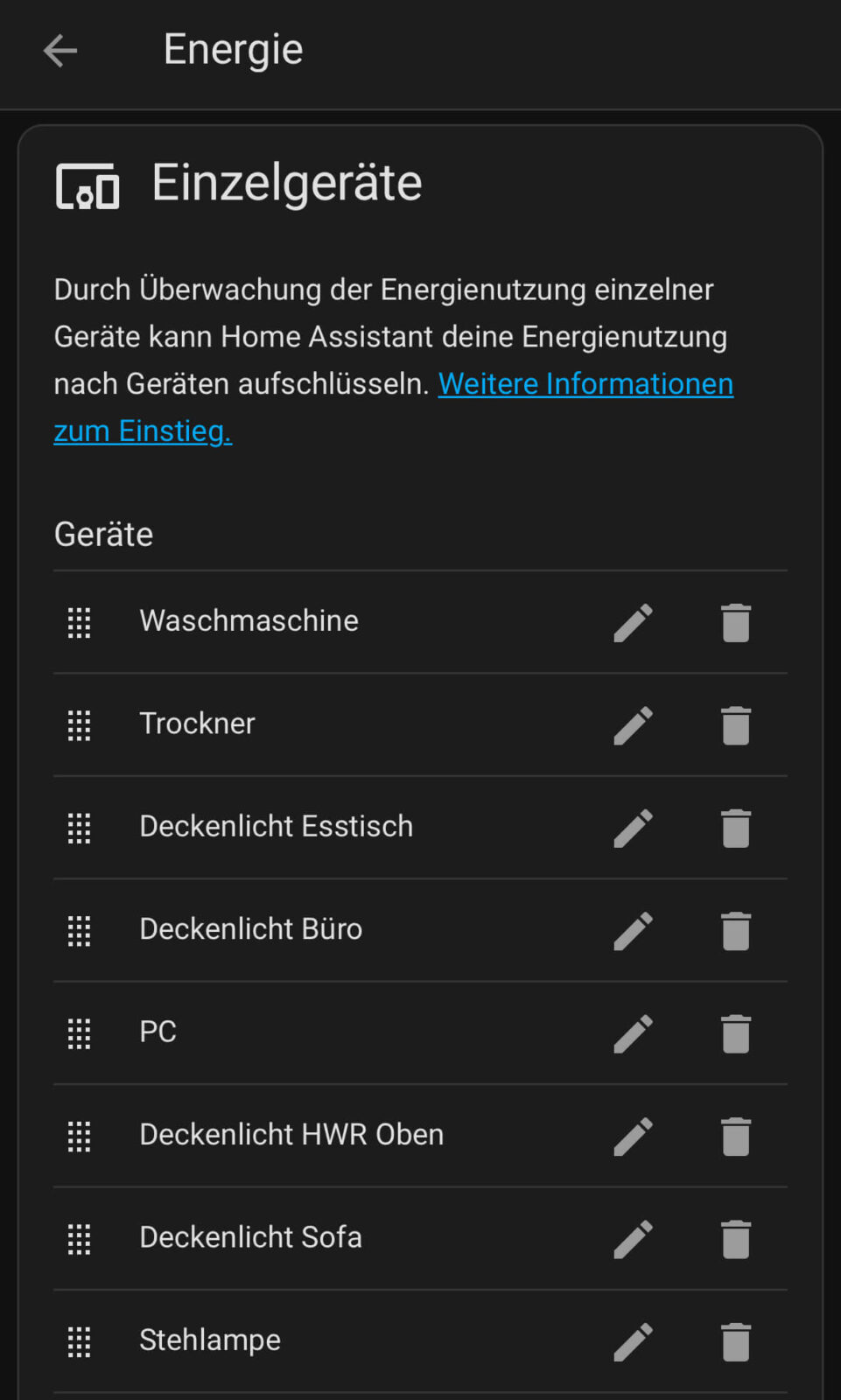Edit the Deckenlicht HWR Oben entry

pos(633,1136)
